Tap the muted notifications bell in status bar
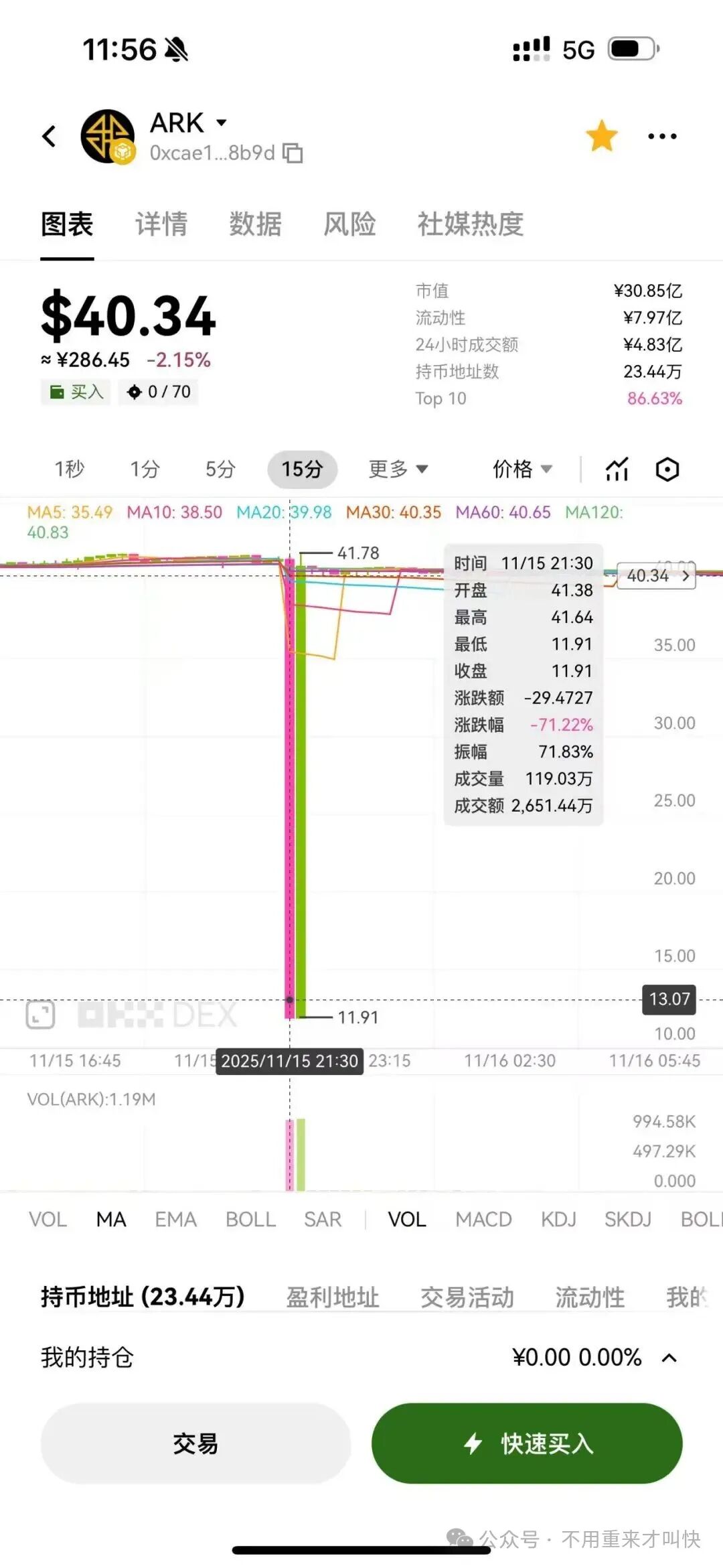The height and width of the screenshot is (1568, 723). (178, 48)
